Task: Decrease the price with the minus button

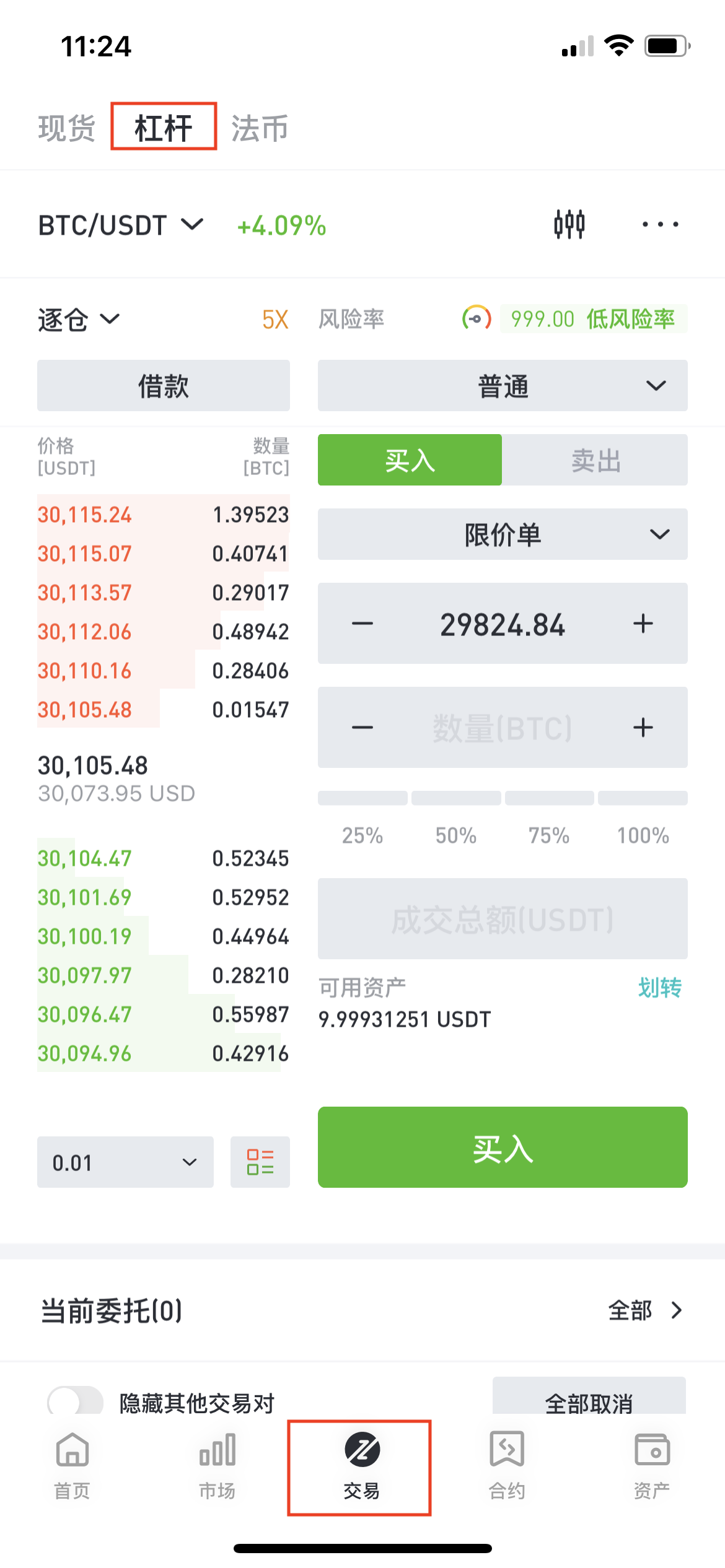Action: (362, 624)
